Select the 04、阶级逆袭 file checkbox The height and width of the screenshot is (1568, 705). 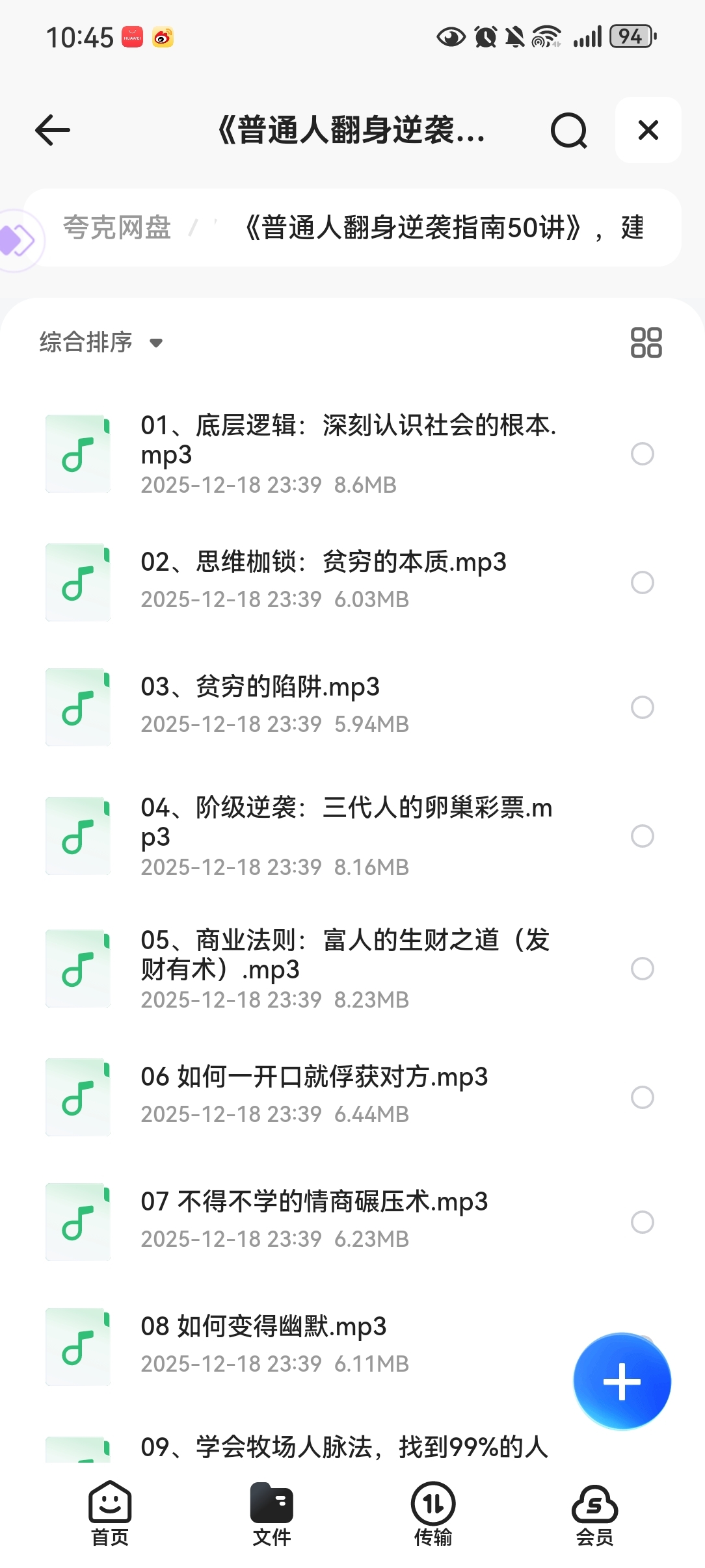tap(642, 836)
